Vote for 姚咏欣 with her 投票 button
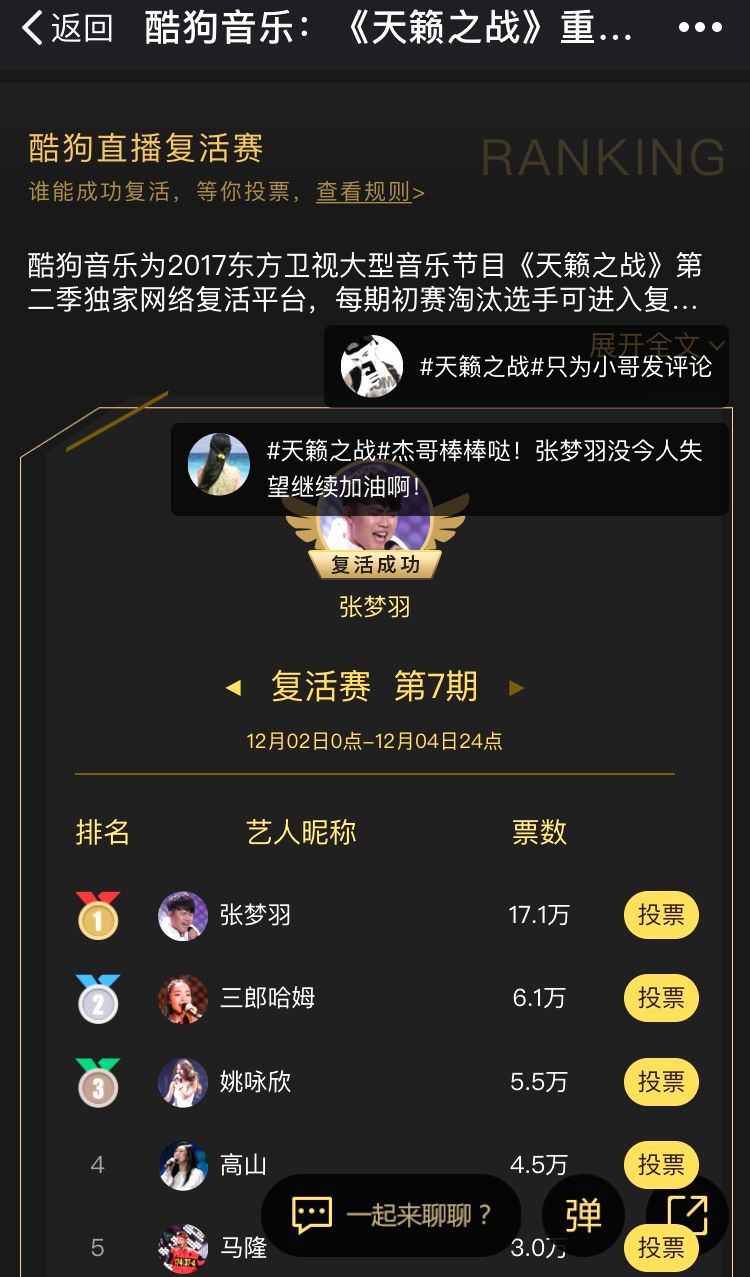The image size is (750, 1277). pos(661,1081)
